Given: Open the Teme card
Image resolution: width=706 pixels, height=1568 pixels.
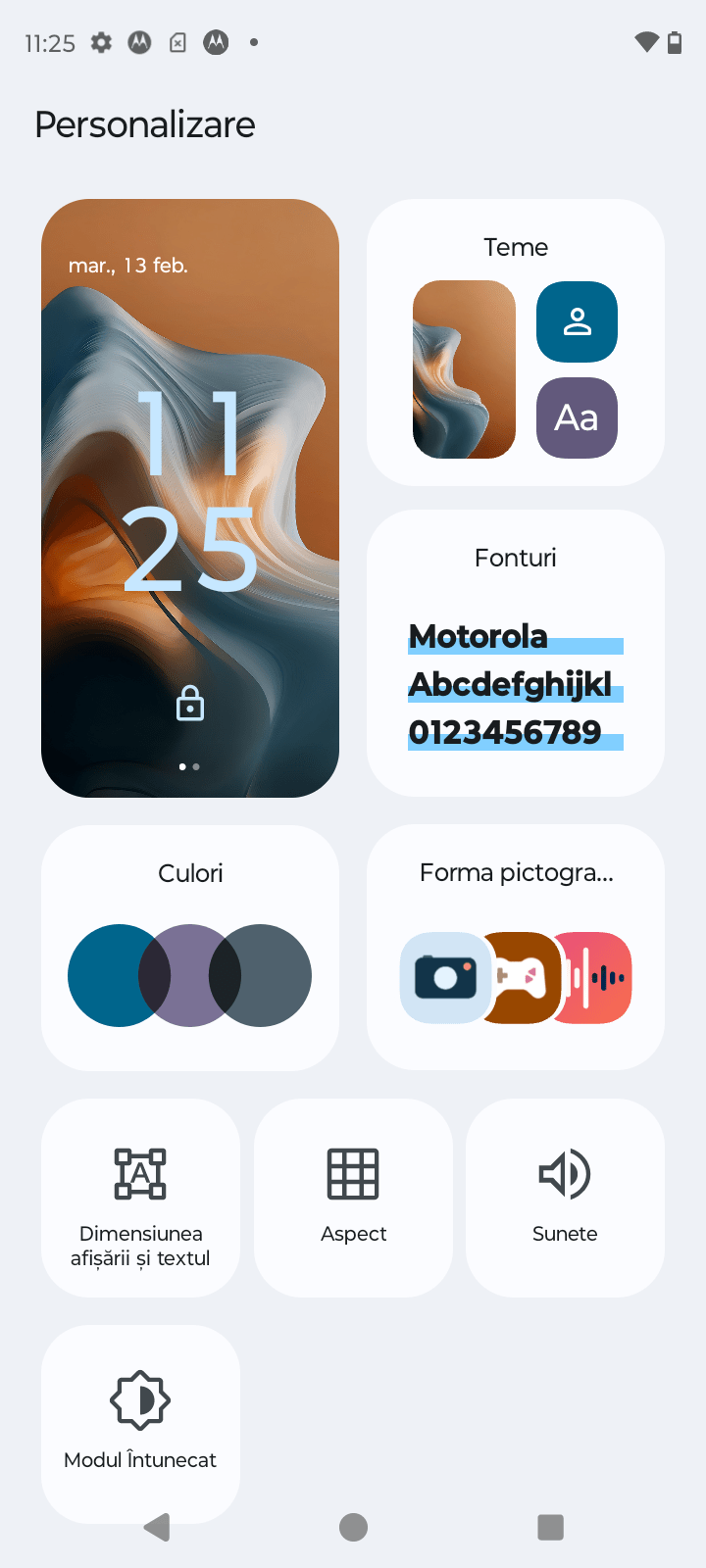Looking at the screenshot, I should [x=515, y=342].
